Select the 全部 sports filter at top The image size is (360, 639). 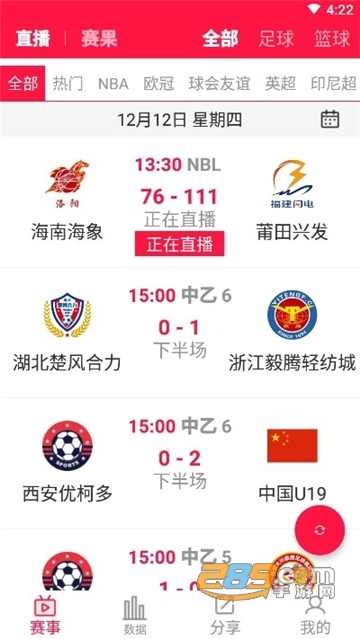tap(220, 39)
